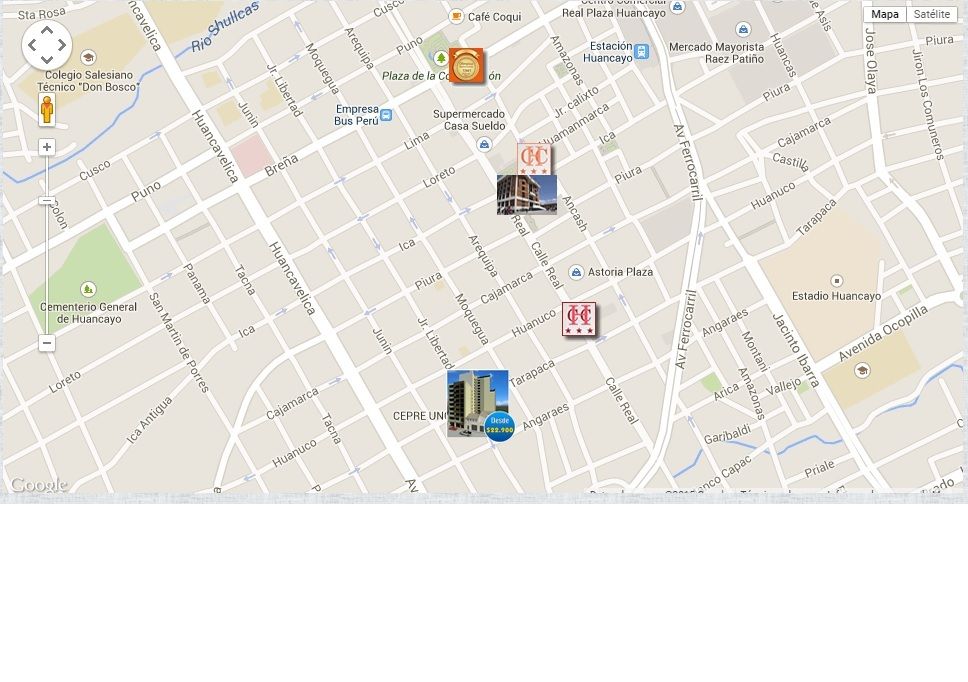This screenshot has height=682, width=968.
Task: Pan the map right with the arrow
Action: pyautogui.click(x=62, y=45)
